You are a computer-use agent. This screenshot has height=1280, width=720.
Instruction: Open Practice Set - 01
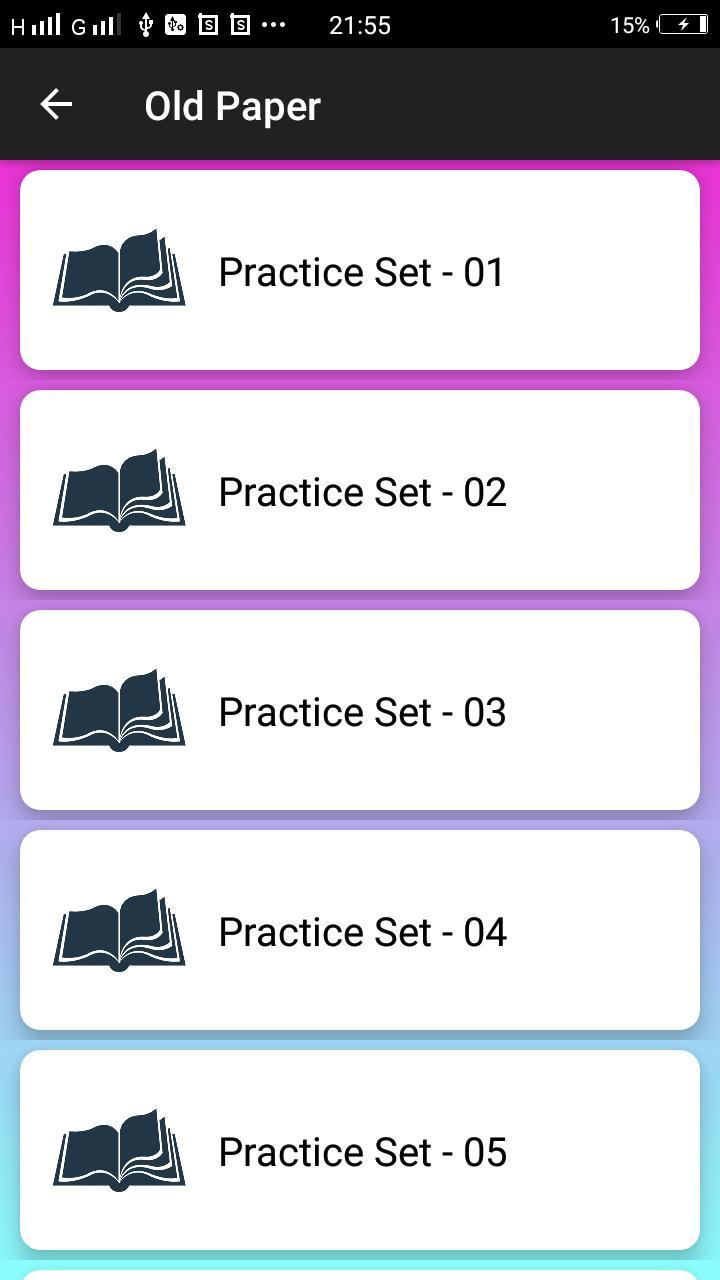coord(360,271)
